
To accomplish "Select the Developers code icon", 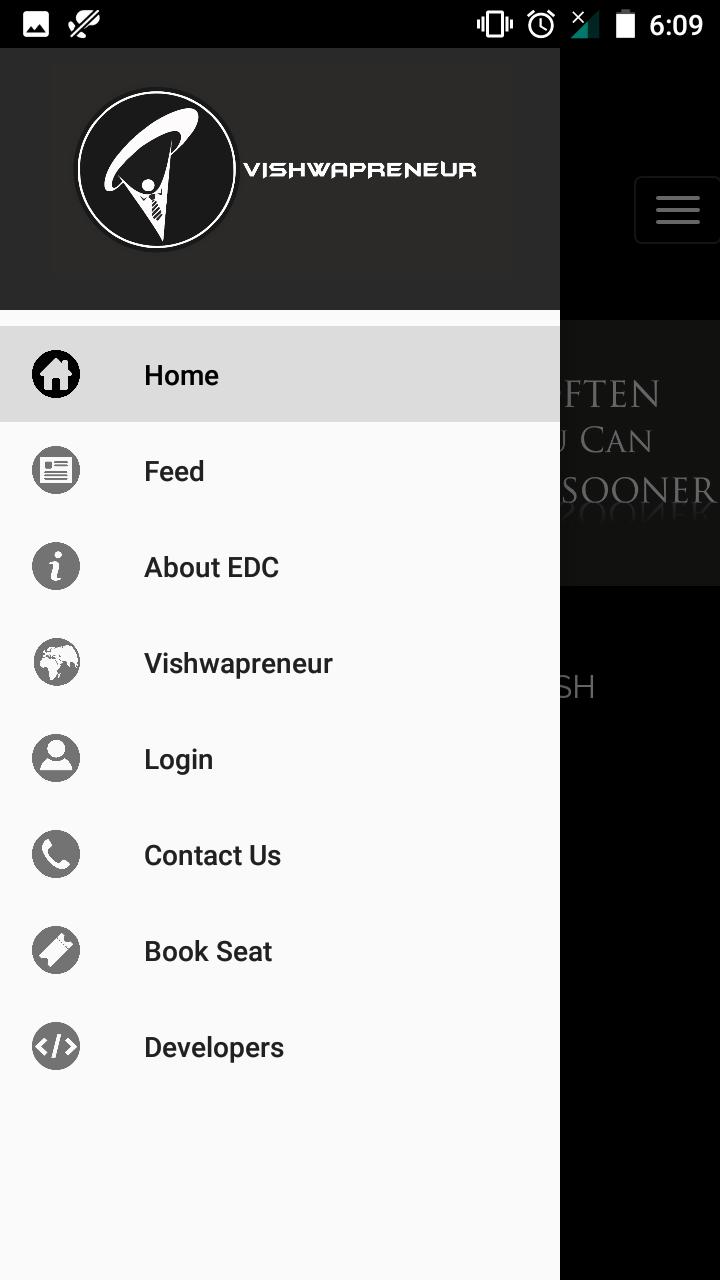I will pyautogui.click(x=56, y=1046).
